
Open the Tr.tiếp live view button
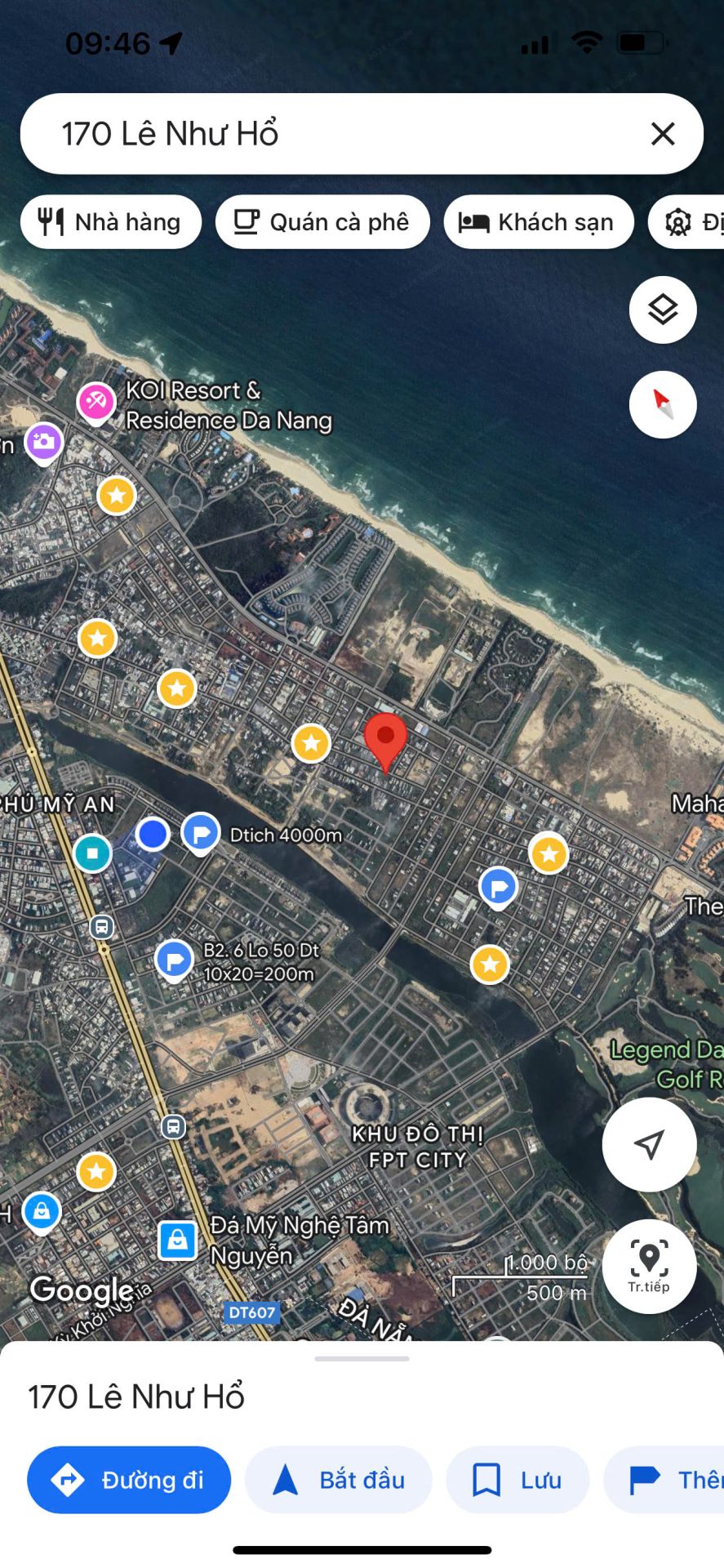click(649, 1267)
